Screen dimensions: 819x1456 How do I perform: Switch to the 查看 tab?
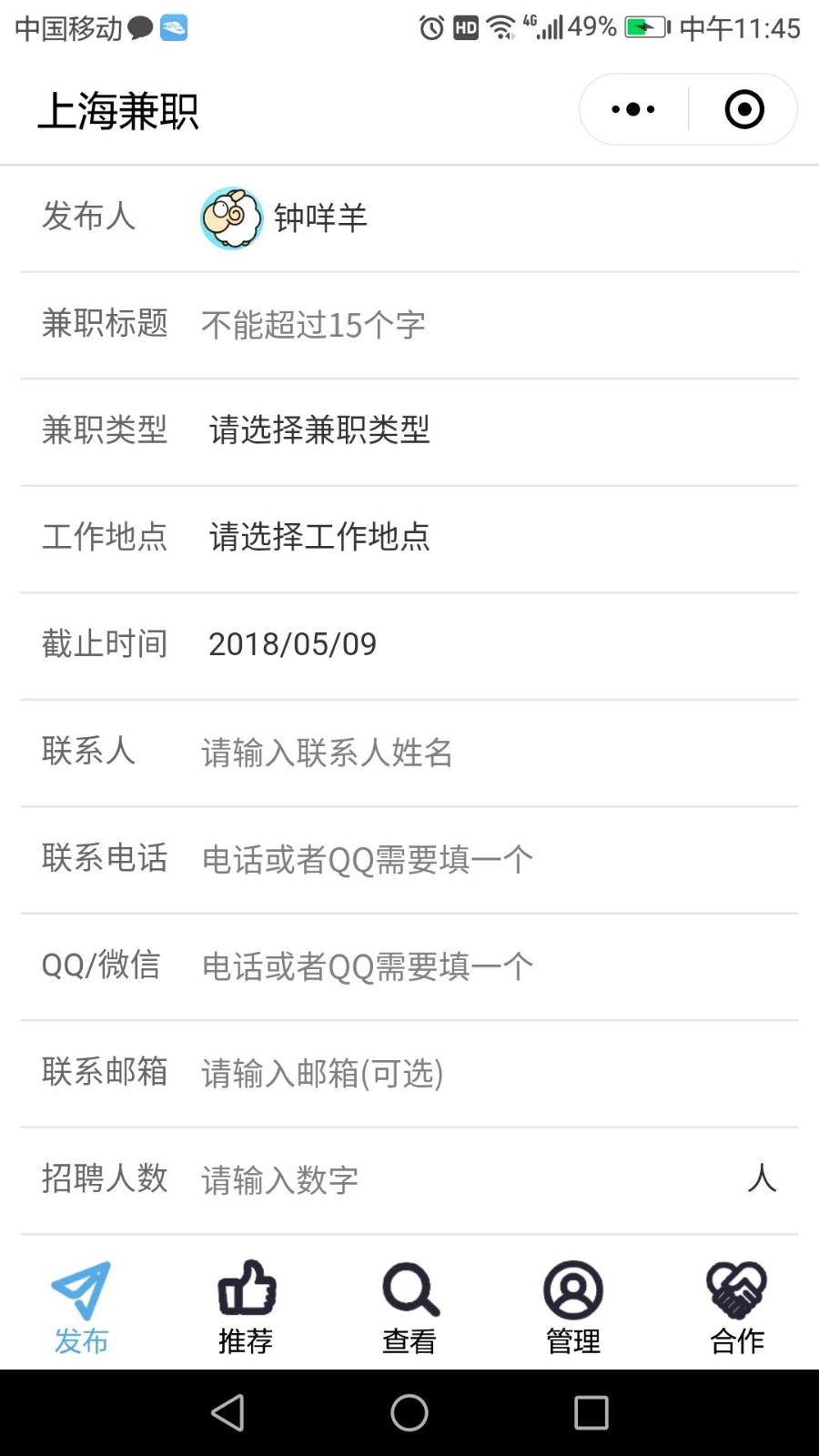coord(409,1308)
